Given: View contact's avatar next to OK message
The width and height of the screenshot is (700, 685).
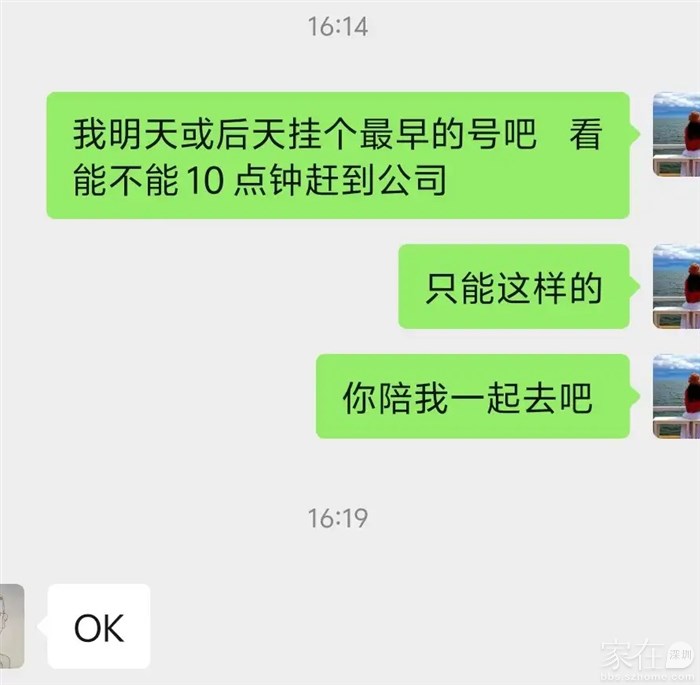Looking at the screenshot, I should coord(11,628).
